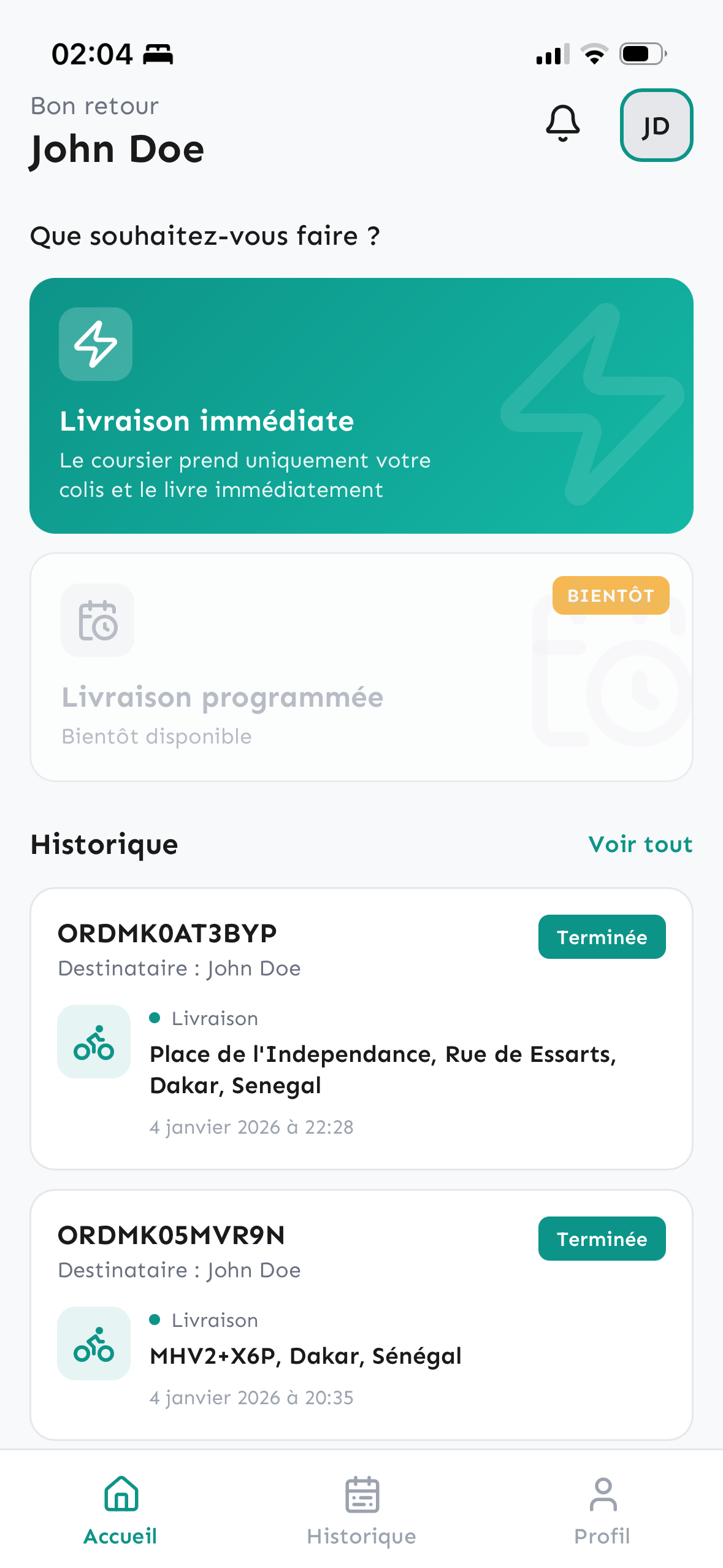
Task: Open order card ORDMK0AT3BYP
Action: point(361,1031)
